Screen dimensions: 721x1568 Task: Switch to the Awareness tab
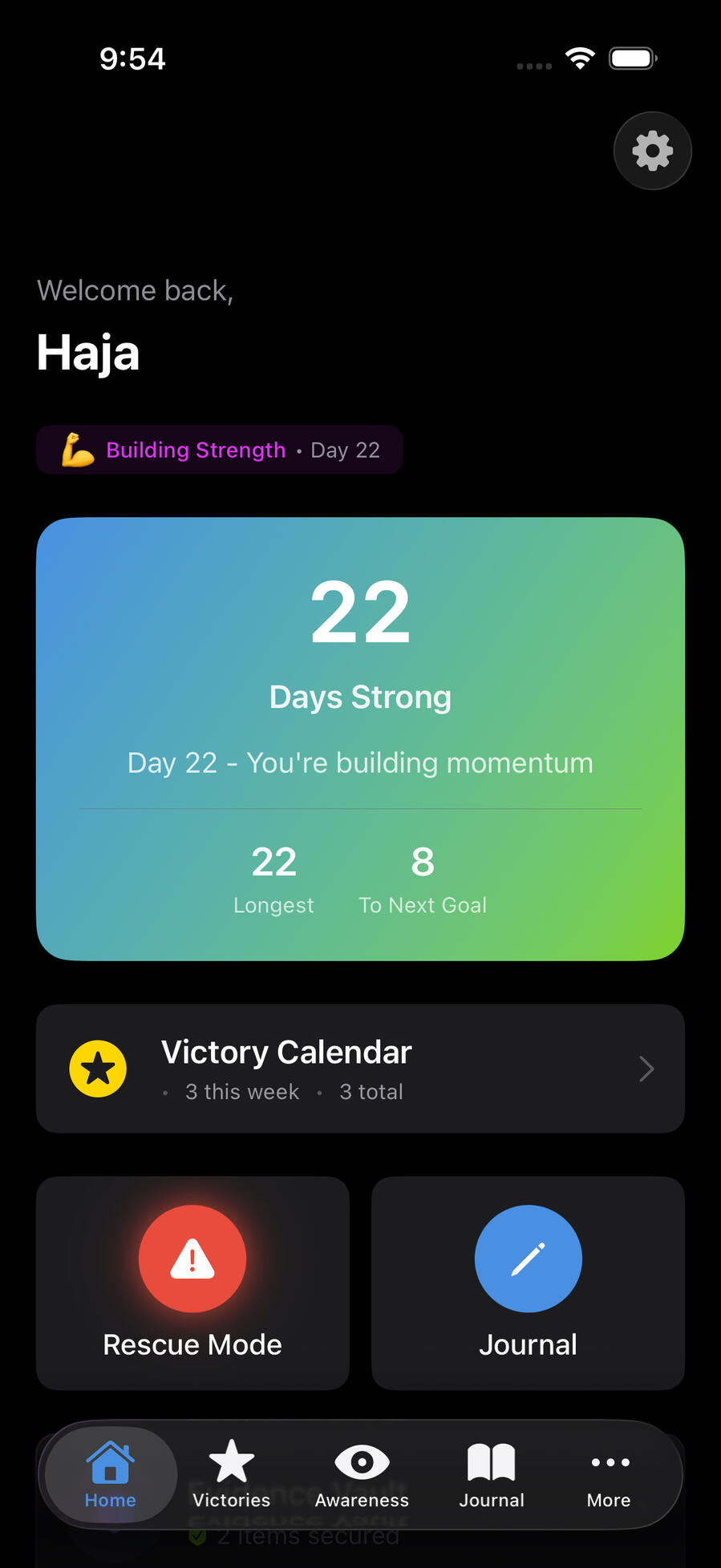click(362, 1475)
